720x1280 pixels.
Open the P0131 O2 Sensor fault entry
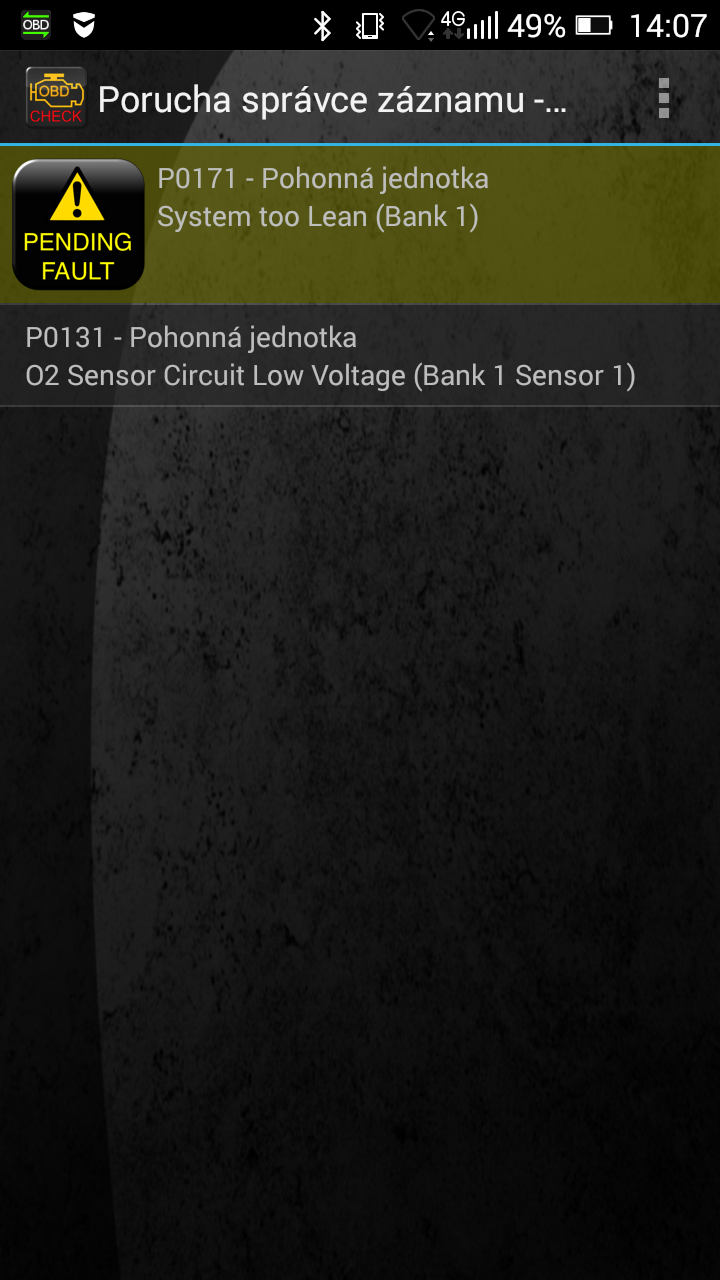tap(360, 356)
